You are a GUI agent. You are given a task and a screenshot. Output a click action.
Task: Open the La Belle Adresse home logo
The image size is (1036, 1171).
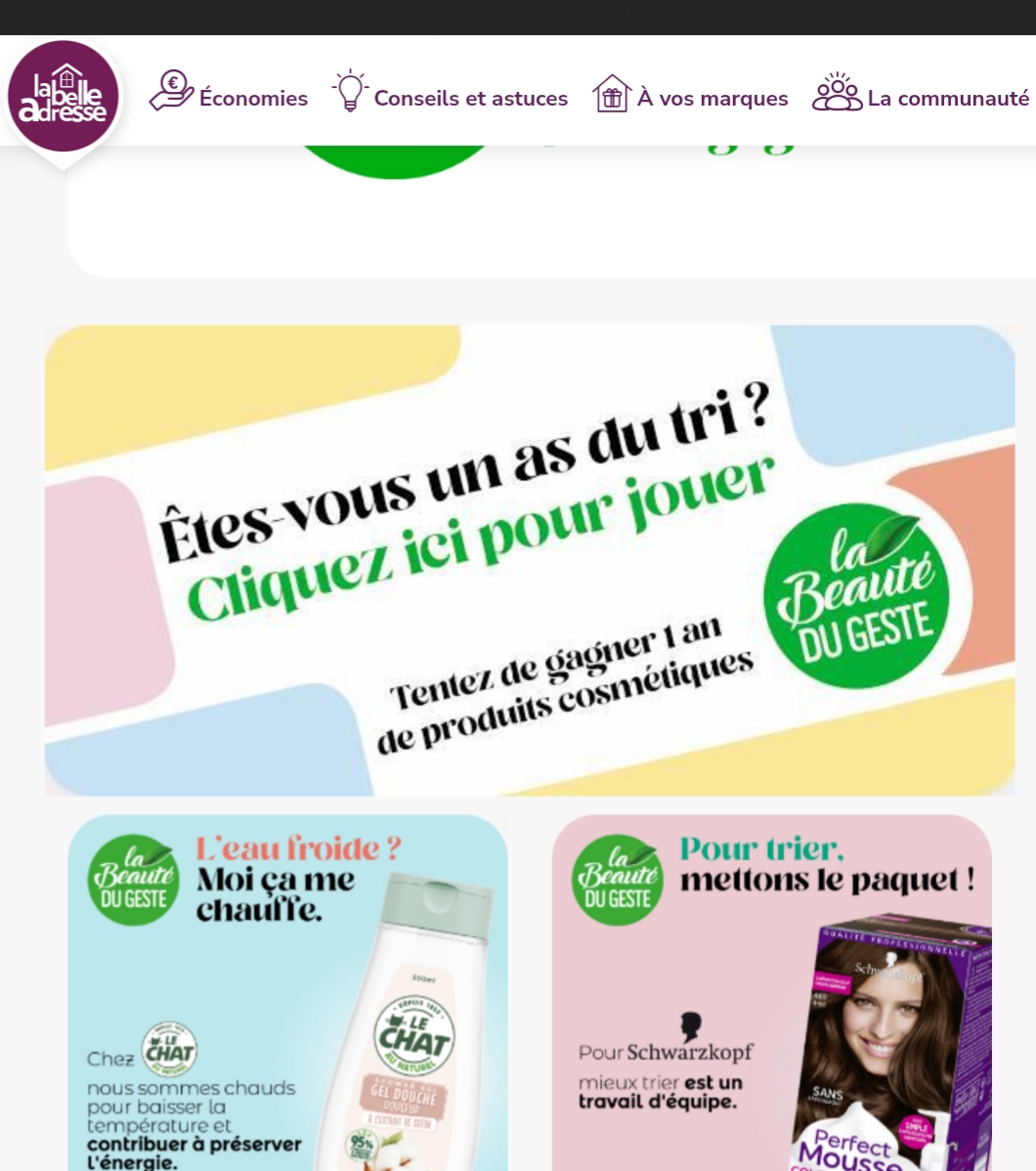pos(63,98)
